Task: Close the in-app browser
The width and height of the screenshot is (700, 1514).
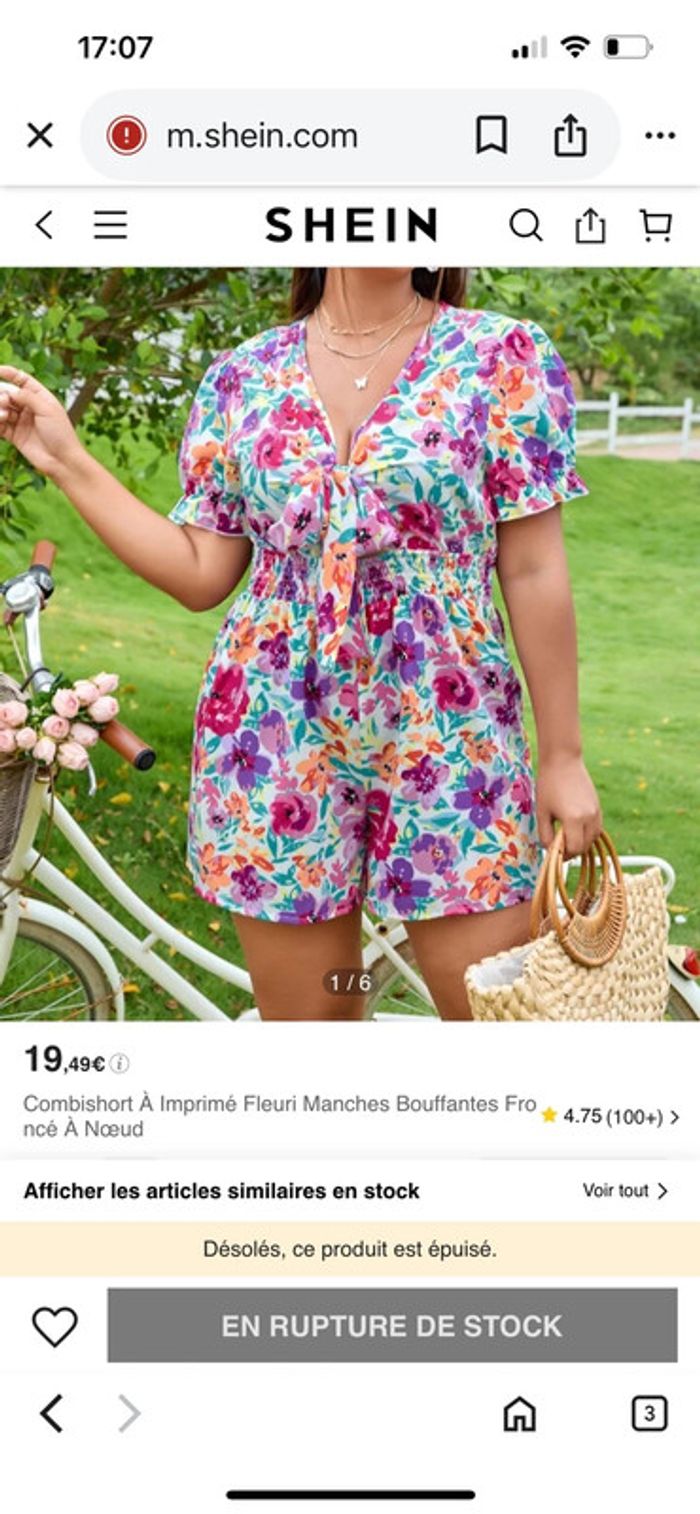Action: tap(40, 136)
